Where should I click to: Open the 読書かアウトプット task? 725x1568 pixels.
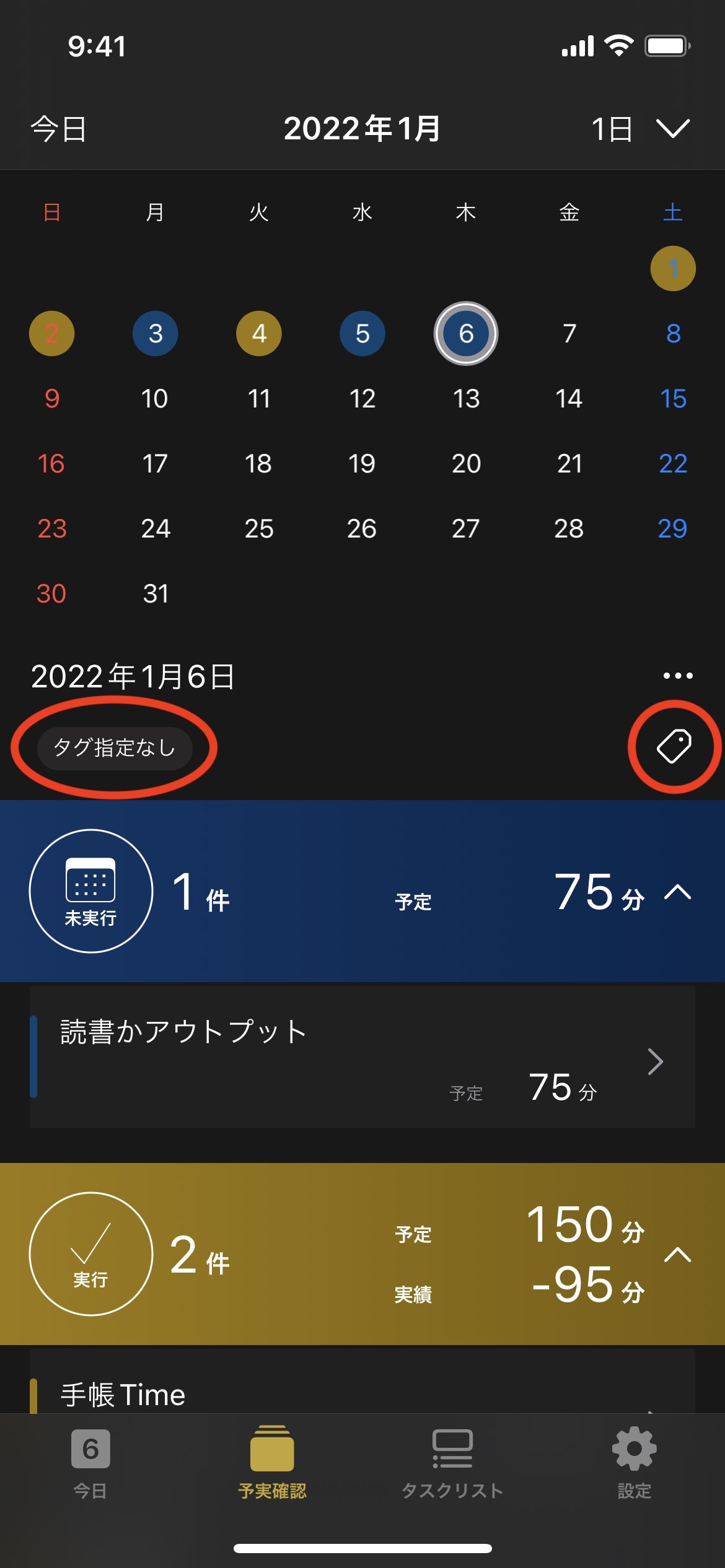(x=362, y=1056)
